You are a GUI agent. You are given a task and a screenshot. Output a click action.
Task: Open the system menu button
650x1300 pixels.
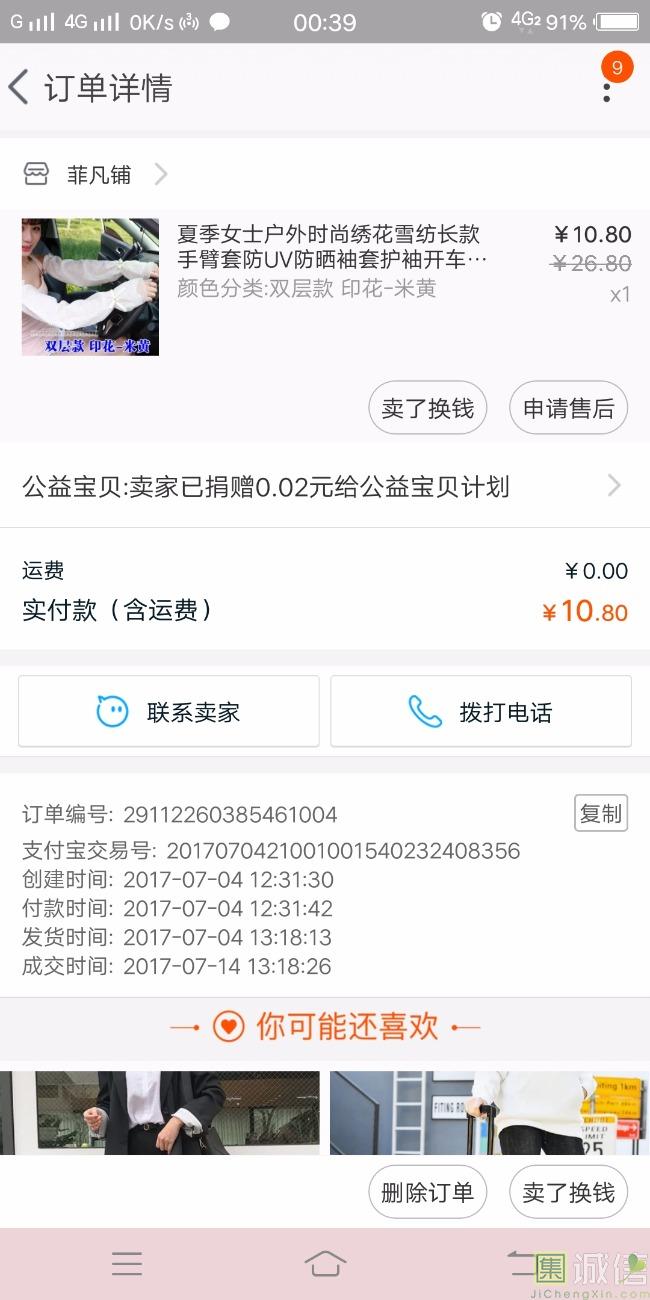tap(127, 1264)
